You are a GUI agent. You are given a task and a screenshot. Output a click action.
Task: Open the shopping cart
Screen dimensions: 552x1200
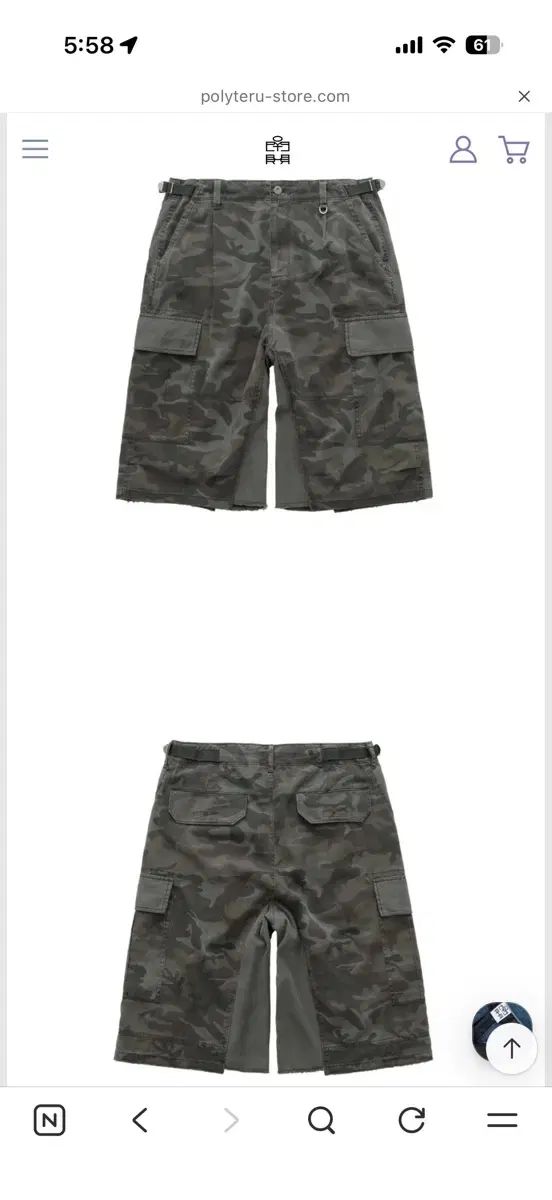click(x=514, y=150)
